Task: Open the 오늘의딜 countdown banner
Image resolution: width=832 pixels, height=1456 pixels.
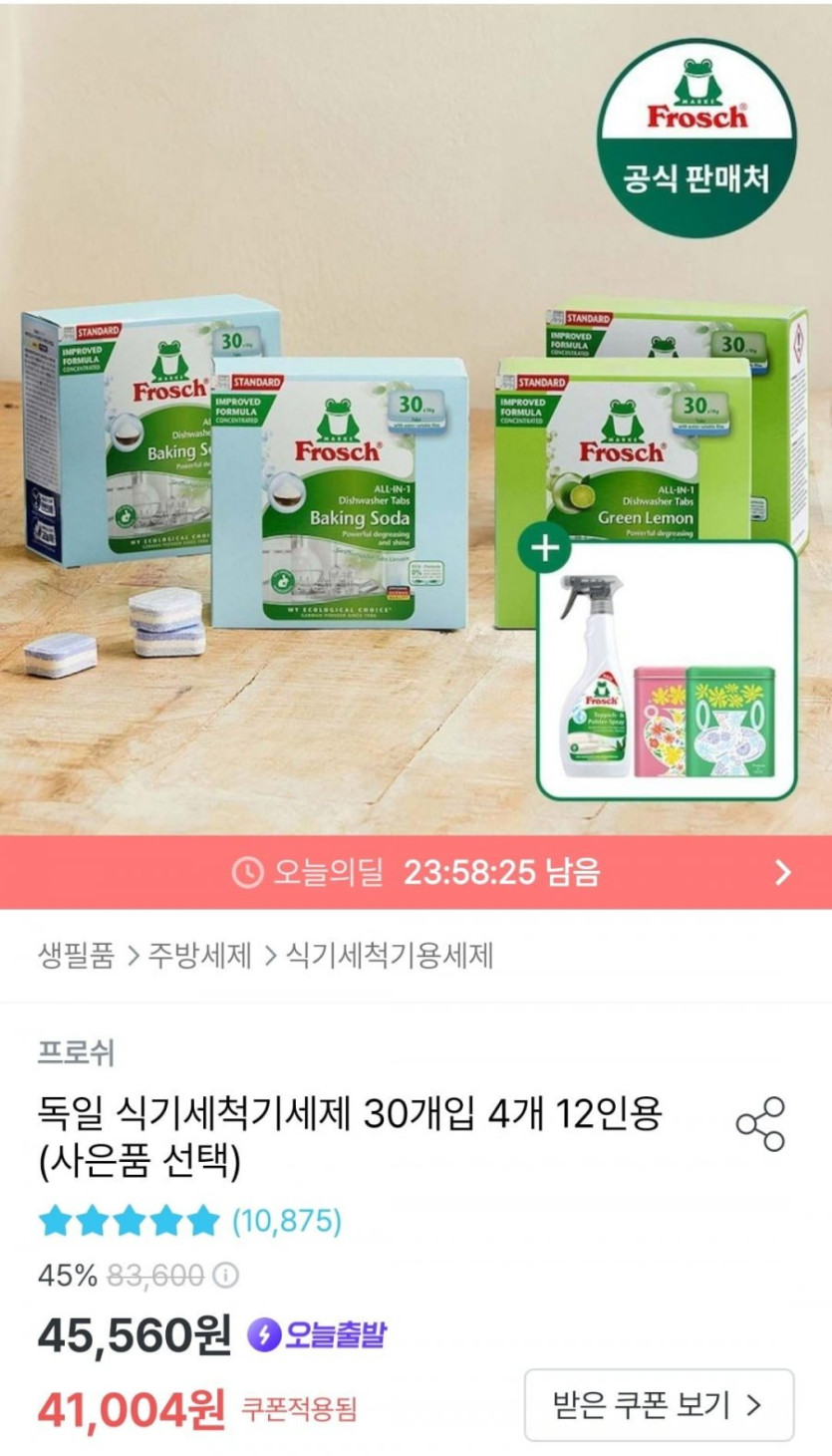Action: coord(416,873)
